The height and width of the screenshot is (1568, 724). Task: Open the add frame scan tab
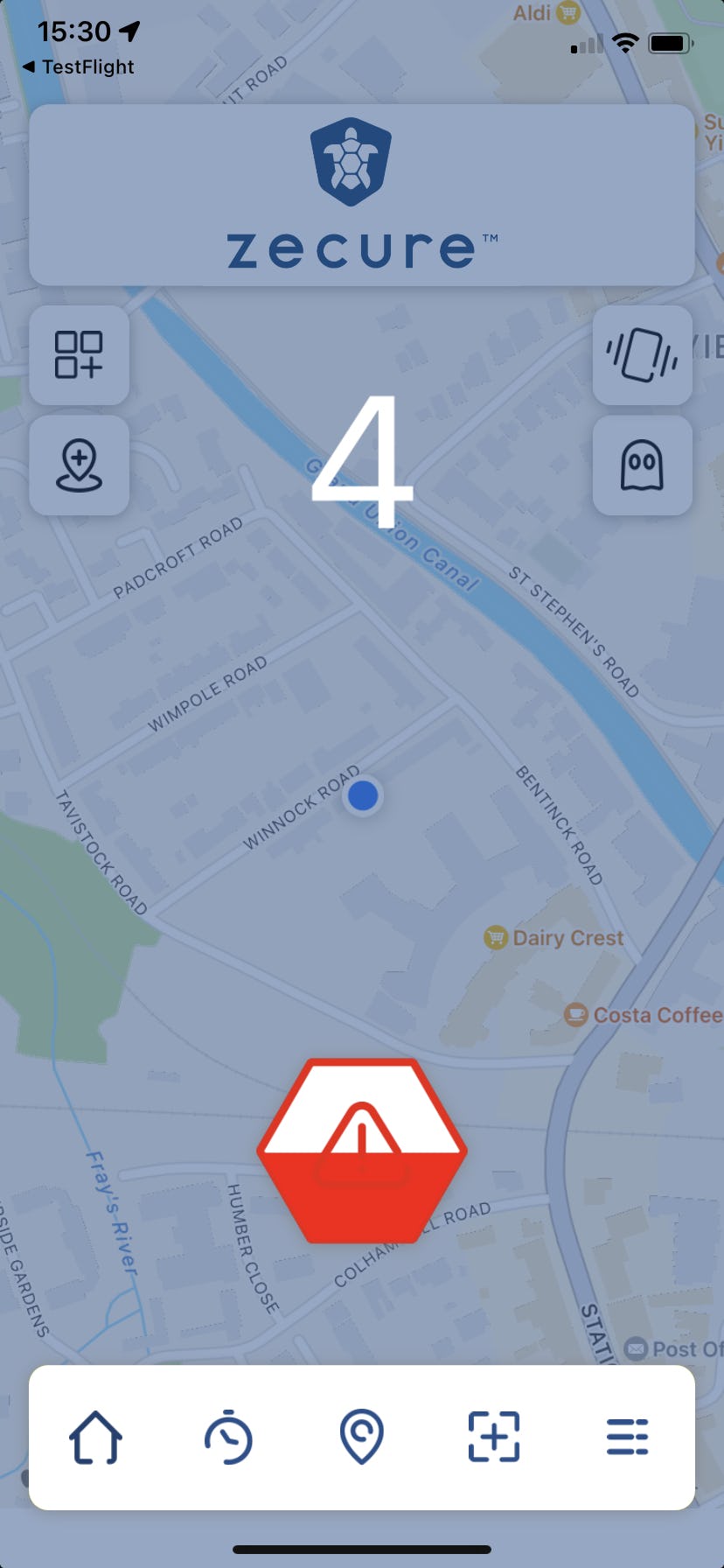click(x=494, y=1438)
